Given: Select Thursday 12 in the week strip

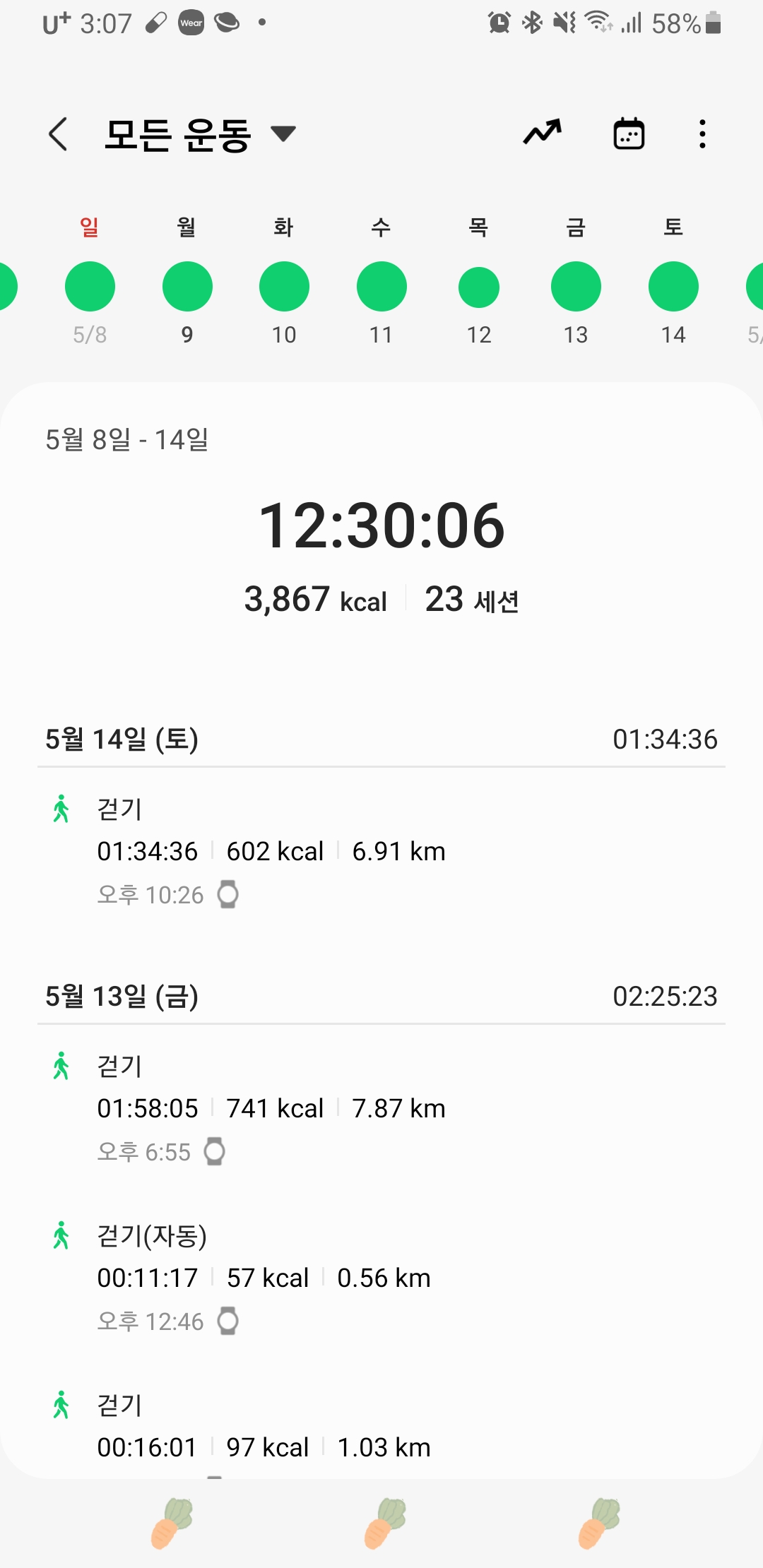Looking at the screenshot, I should (x=479, y=287).
